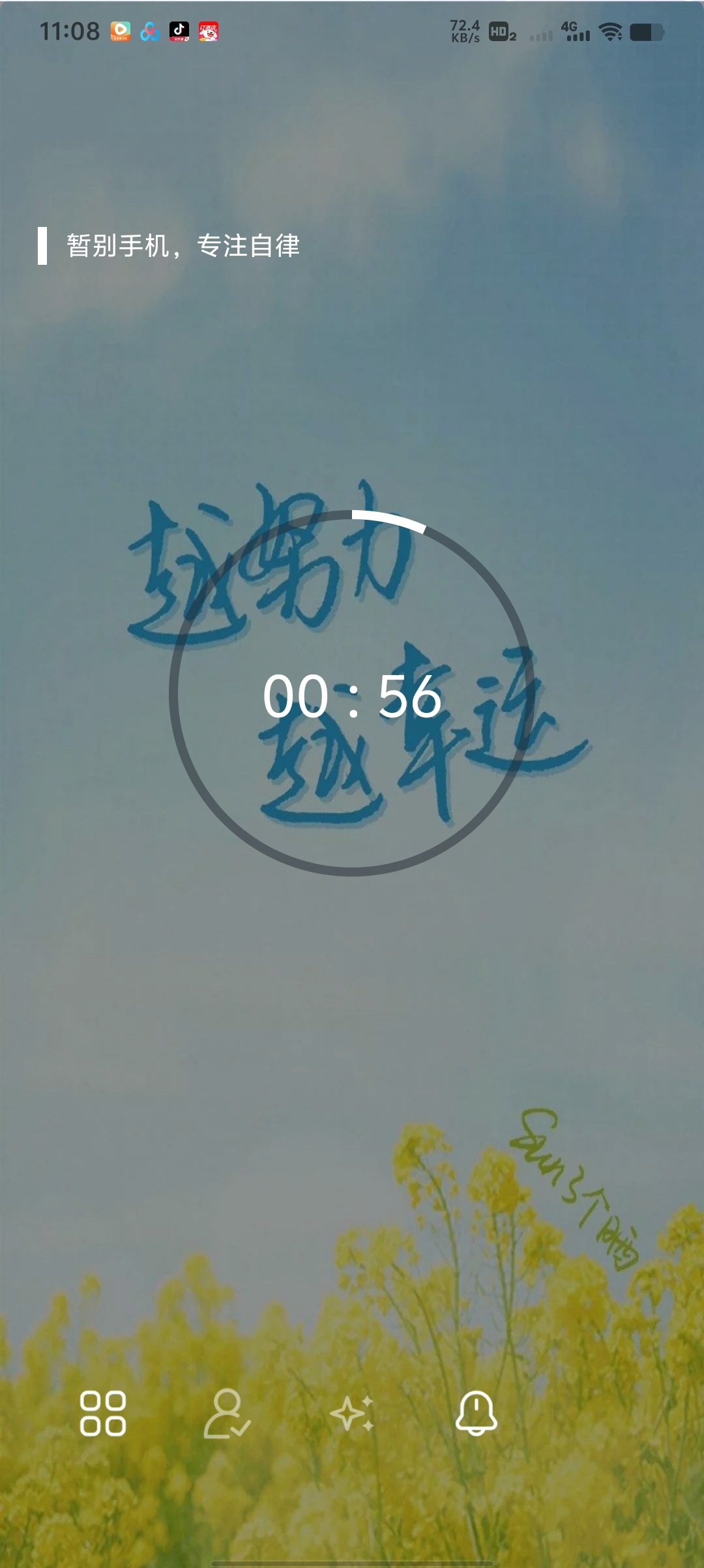Tap the person with checkmark icon
The image size is (704, 1568).
click(227, 1413)
